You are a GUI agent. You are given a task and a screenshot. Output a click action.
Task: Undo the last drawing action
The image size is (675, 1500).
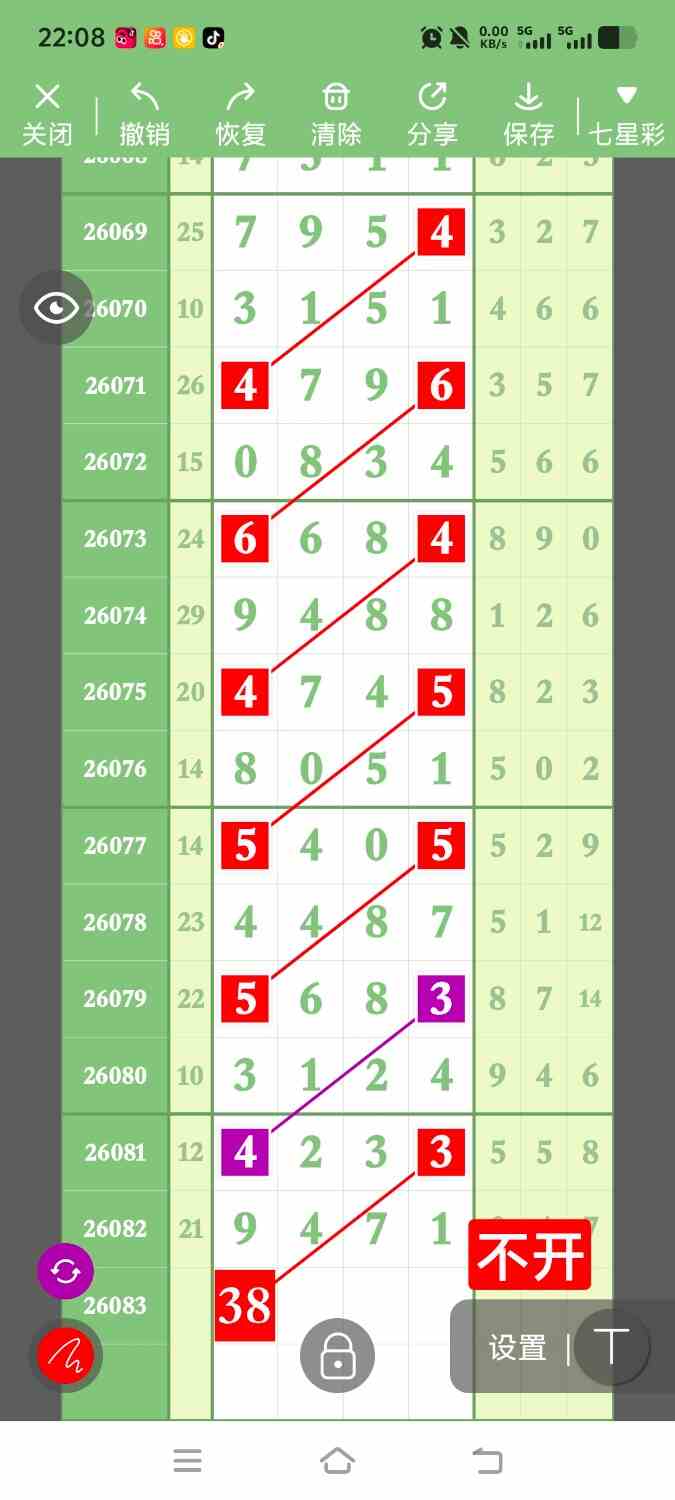click(x=145, y=115)
